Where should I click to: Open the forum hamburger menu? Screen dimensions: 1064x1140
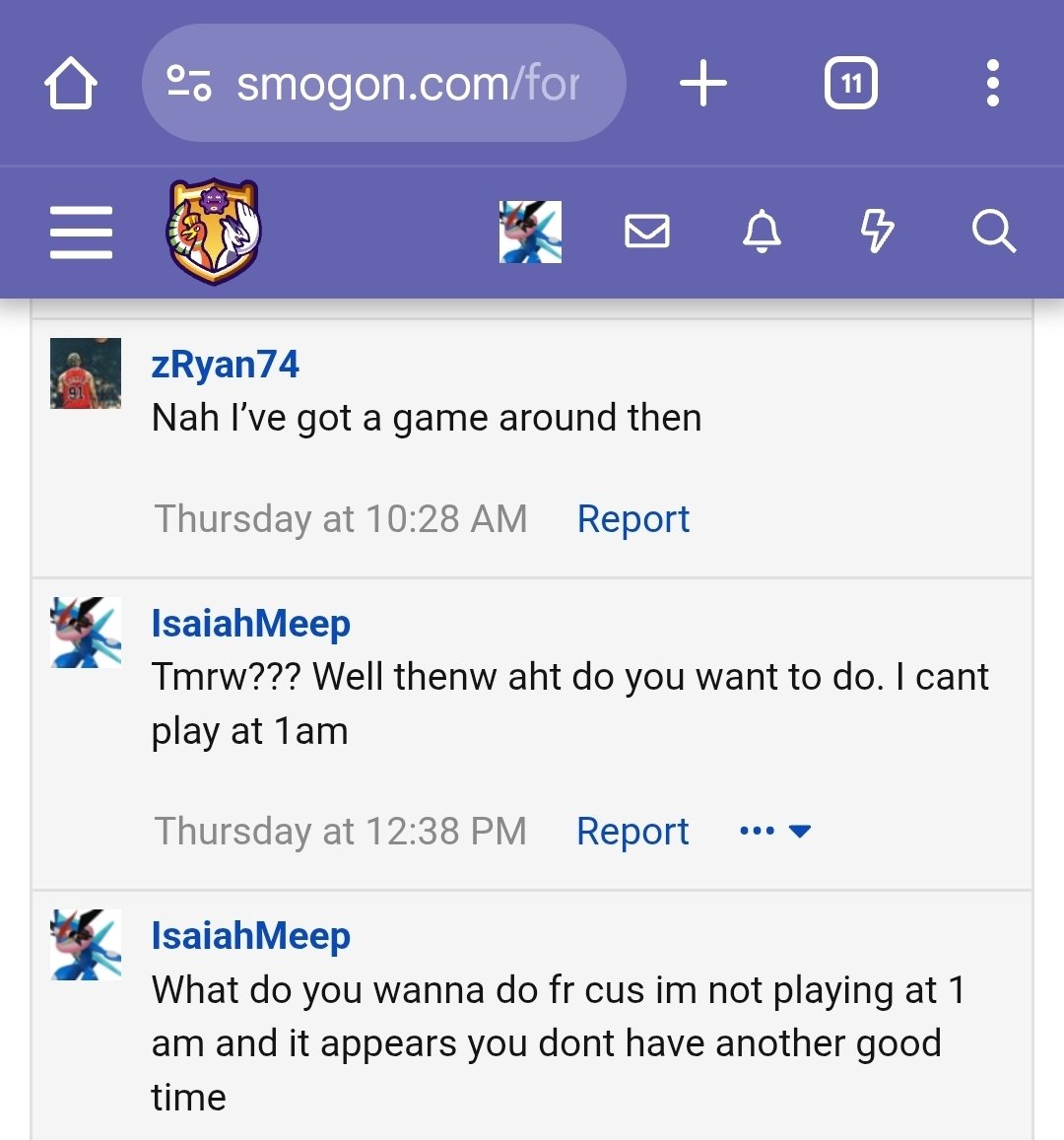(81, 233)
